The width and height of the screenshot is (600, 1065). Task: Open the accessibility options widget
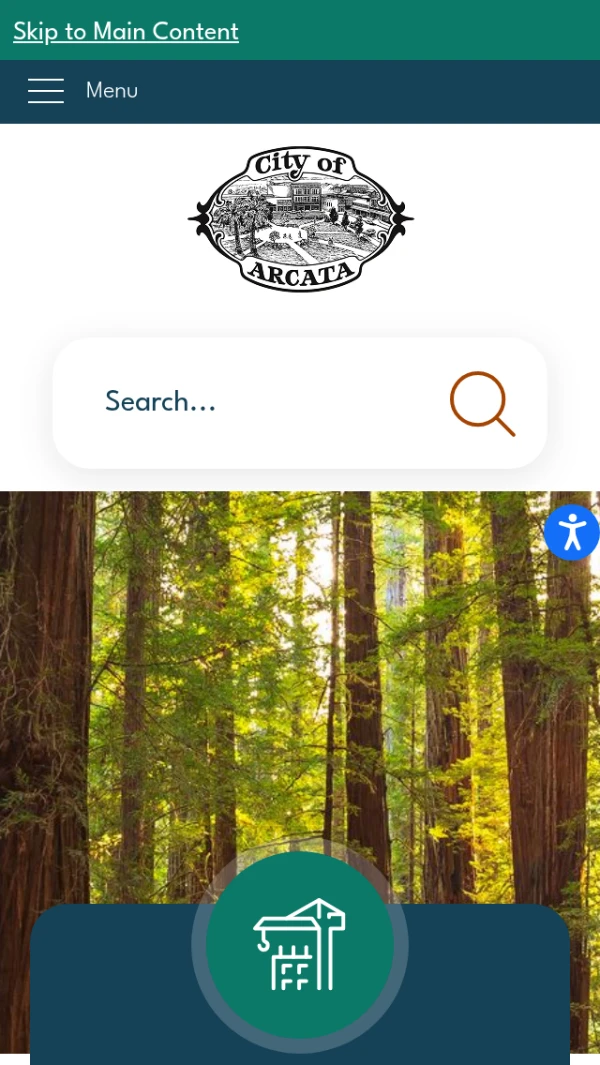[572, 532]
